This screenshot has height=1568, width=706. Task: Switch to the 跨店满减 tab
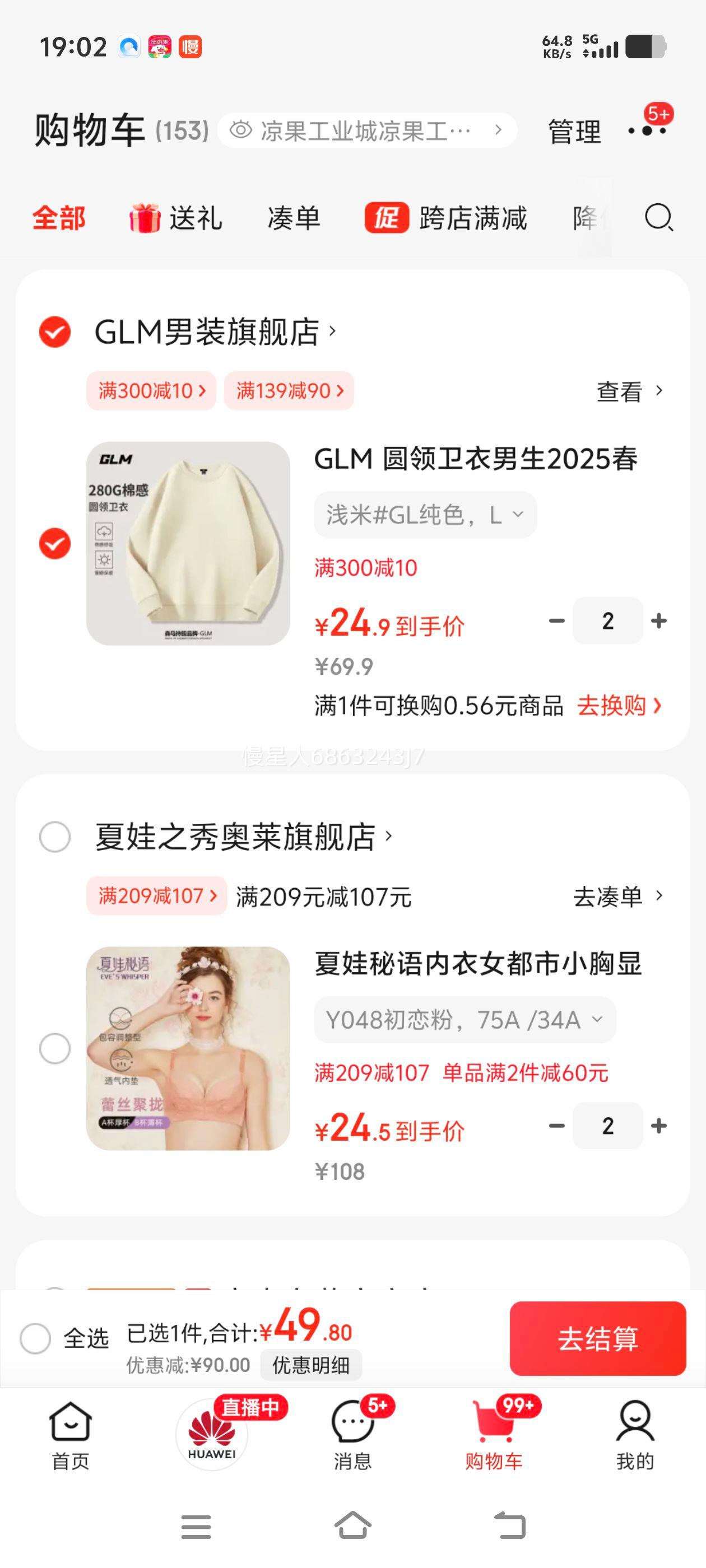pos(472,218)
